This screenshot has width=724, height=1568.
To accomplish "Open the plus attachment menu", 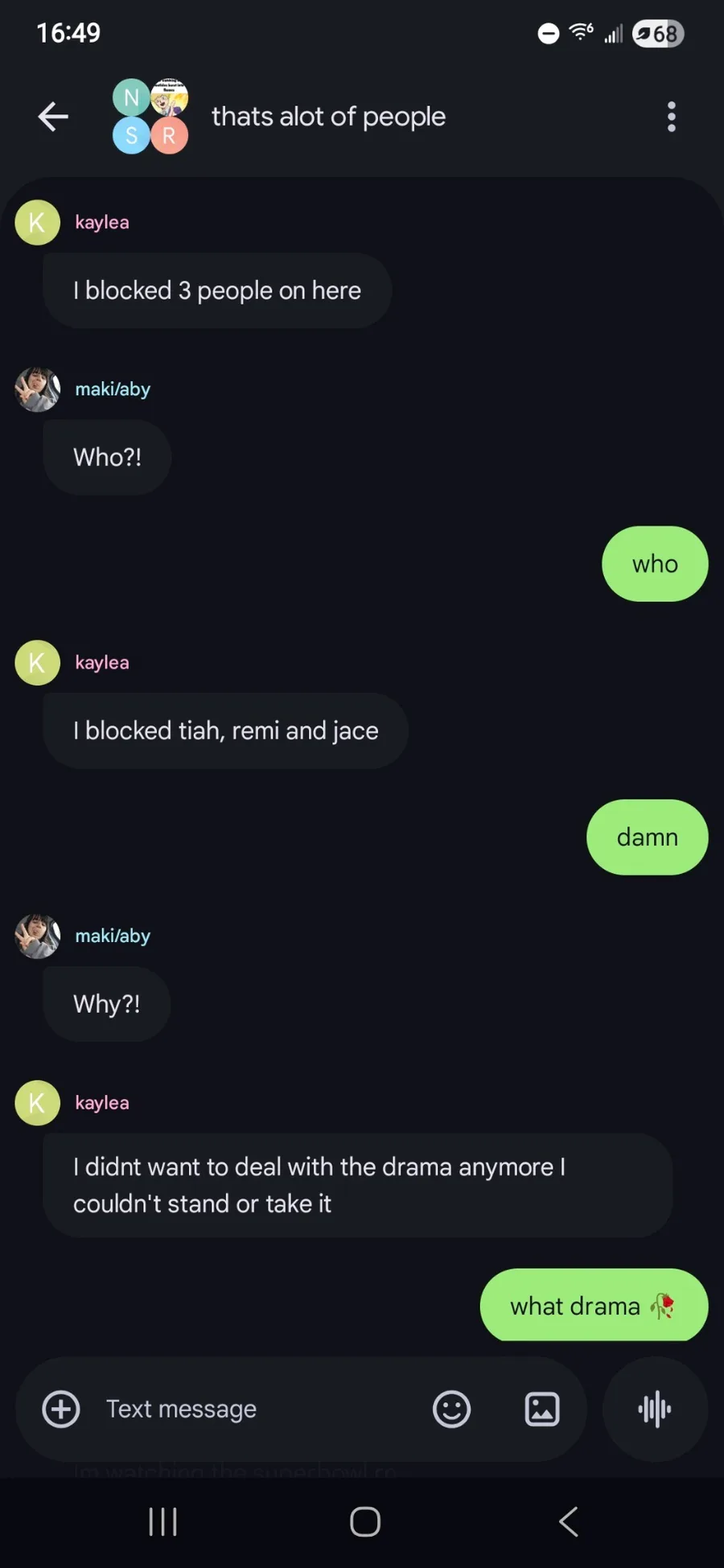I will (61, 1409).
